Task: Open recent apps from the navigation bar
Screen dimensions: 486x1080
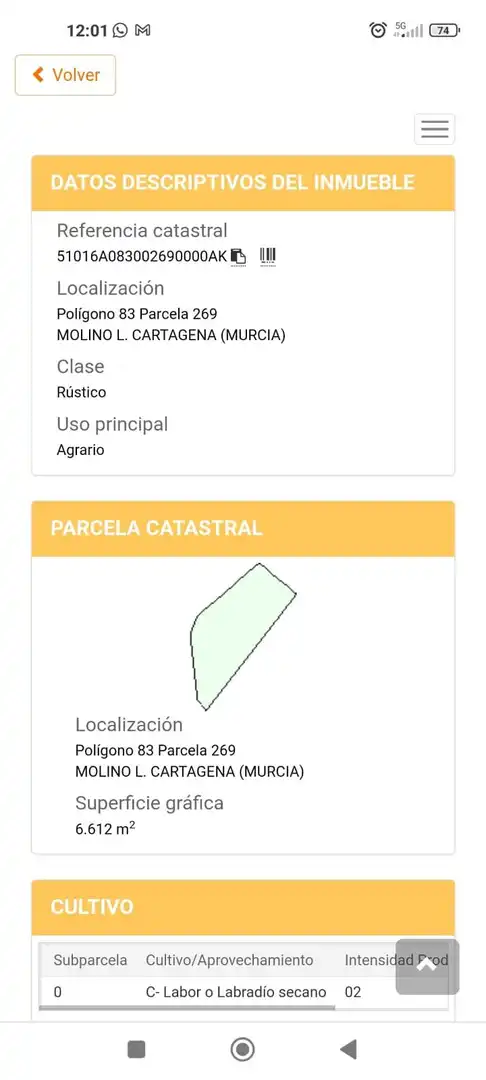Action: [x=136, y=1050]
